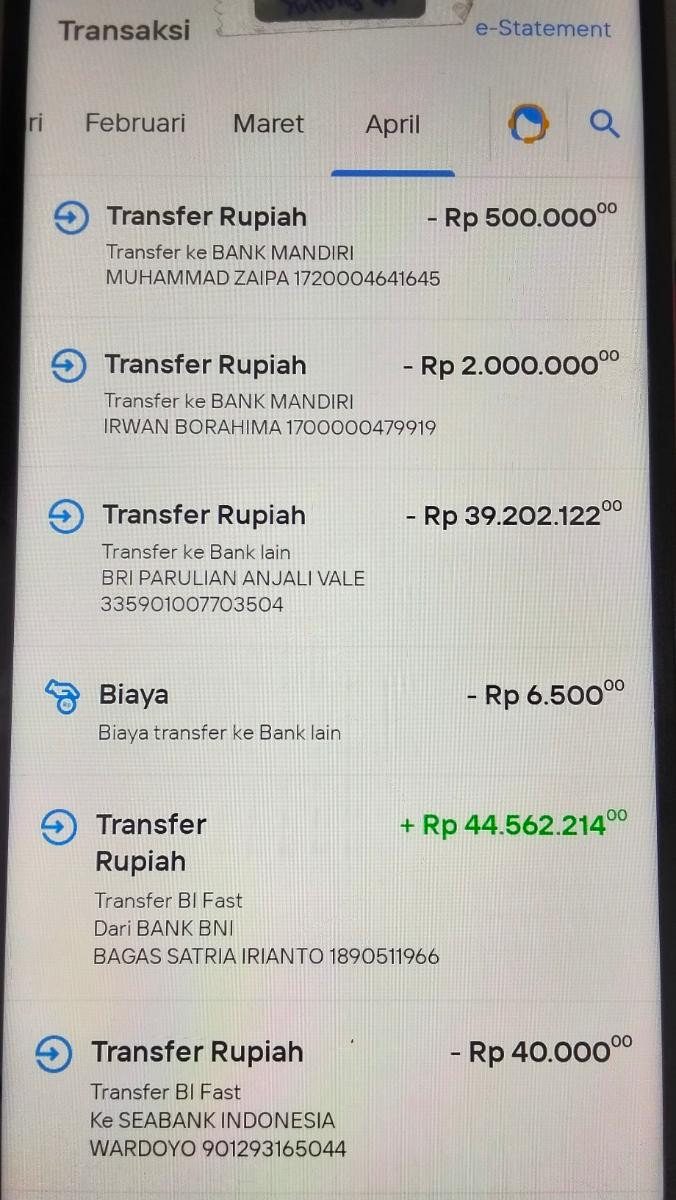Open the customer support headset icon
This screenshot has width=676, height=1200.
(528, 125)
